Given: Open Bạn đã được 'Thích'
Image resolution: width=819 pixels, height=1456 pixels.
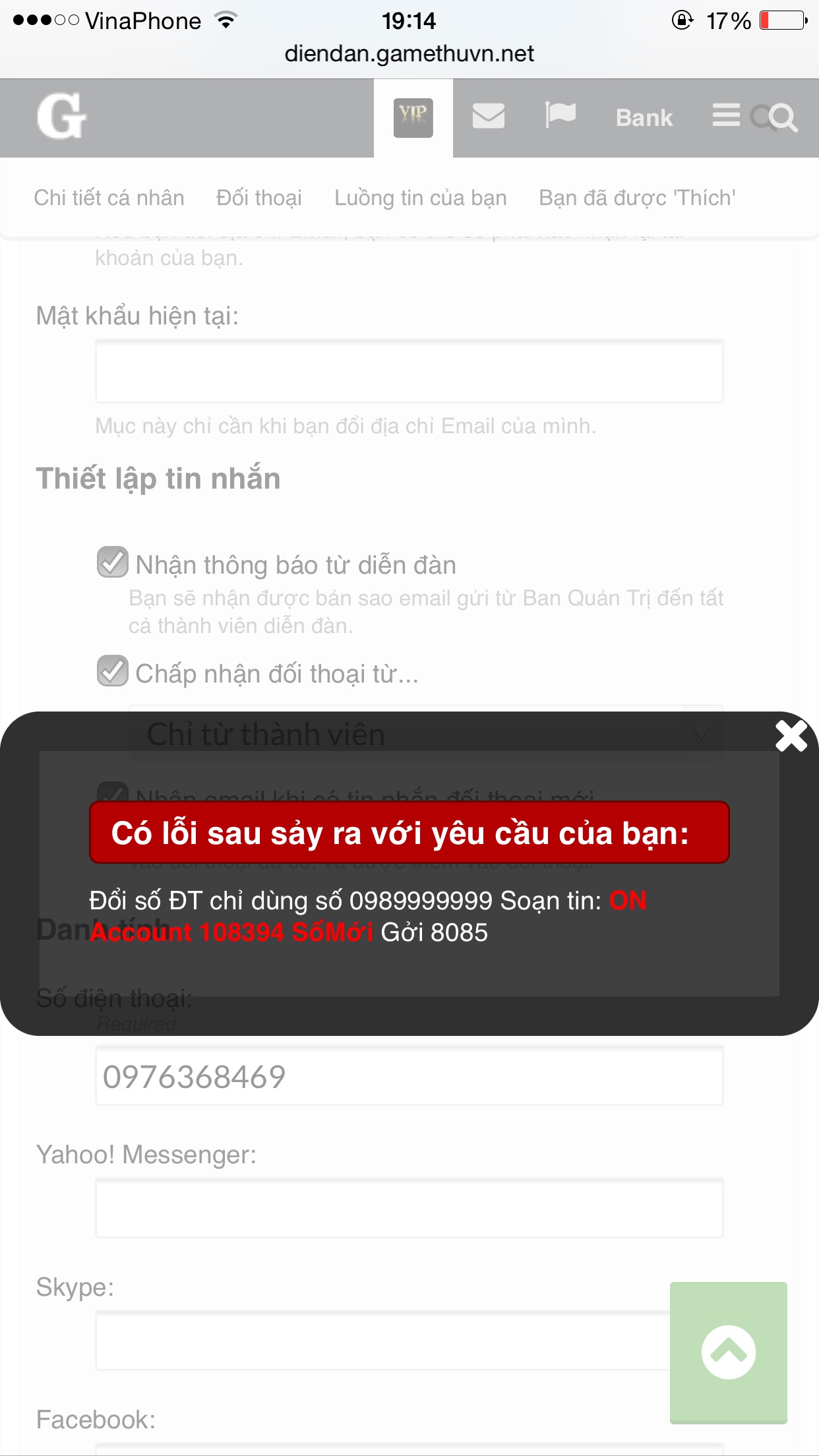Looking at the screenshot, I should pos(636,198).
